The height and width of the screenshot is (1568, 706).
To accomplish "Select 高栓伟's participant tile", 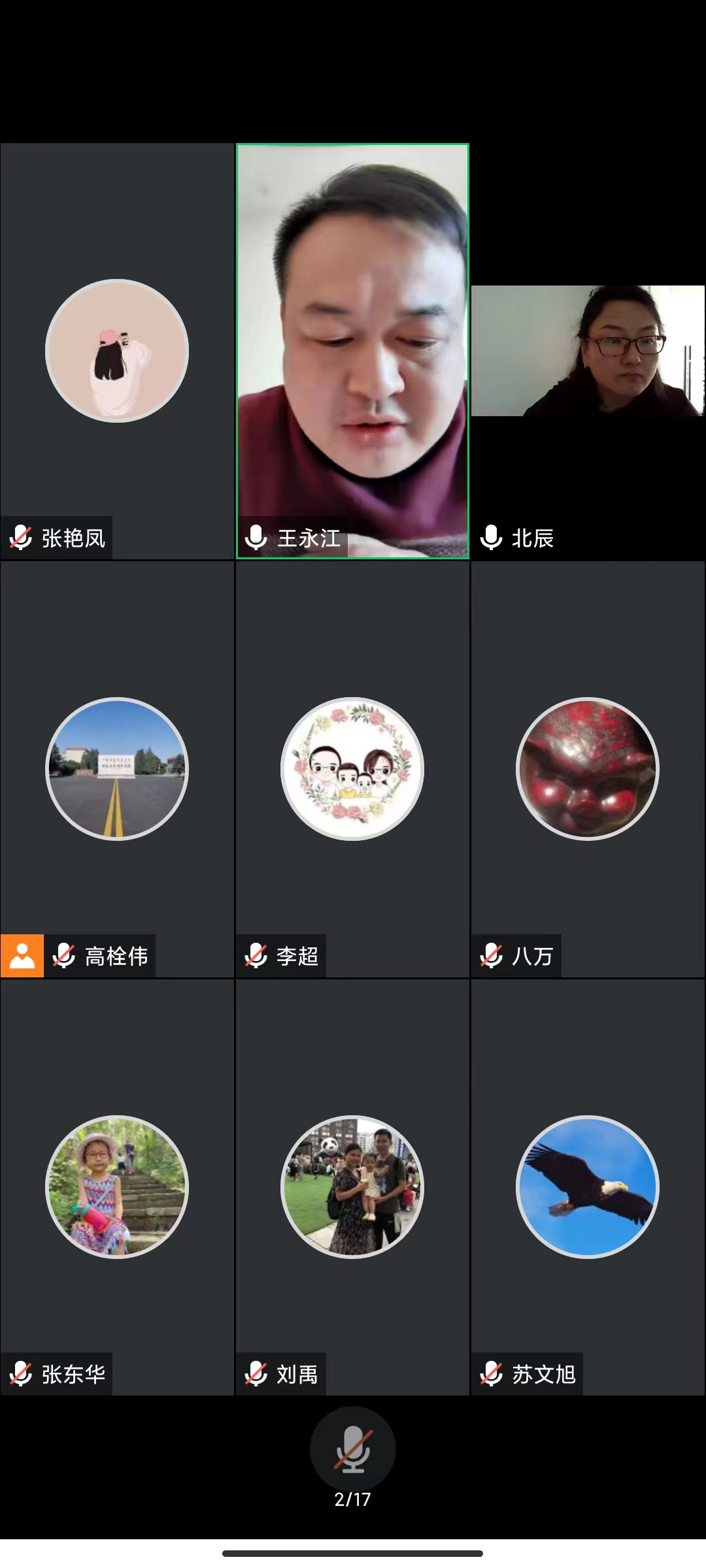I will (117, 769).
